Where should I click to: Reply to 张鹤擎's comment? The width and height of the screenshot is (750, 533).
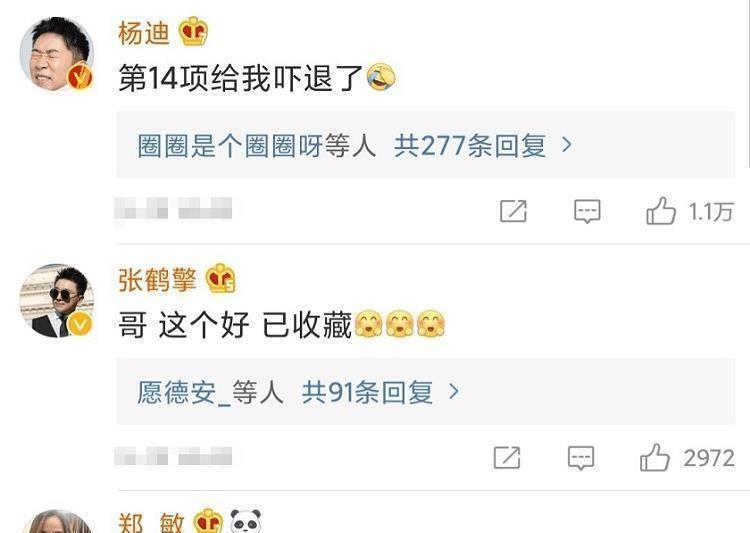[x=581, y=458]
